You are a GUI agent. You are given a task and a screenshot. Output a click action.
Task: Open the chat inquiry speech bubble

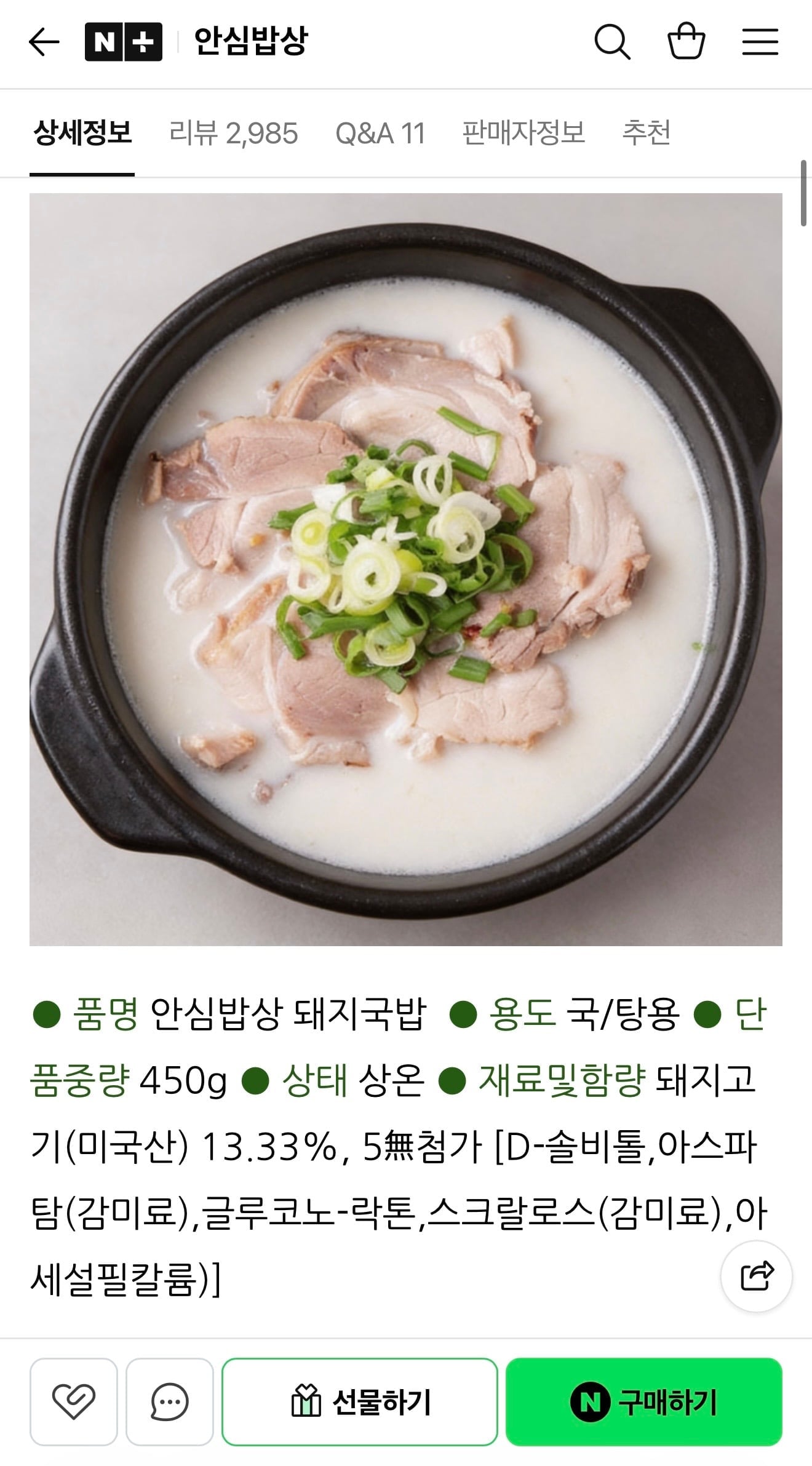tap(169, 1401)
